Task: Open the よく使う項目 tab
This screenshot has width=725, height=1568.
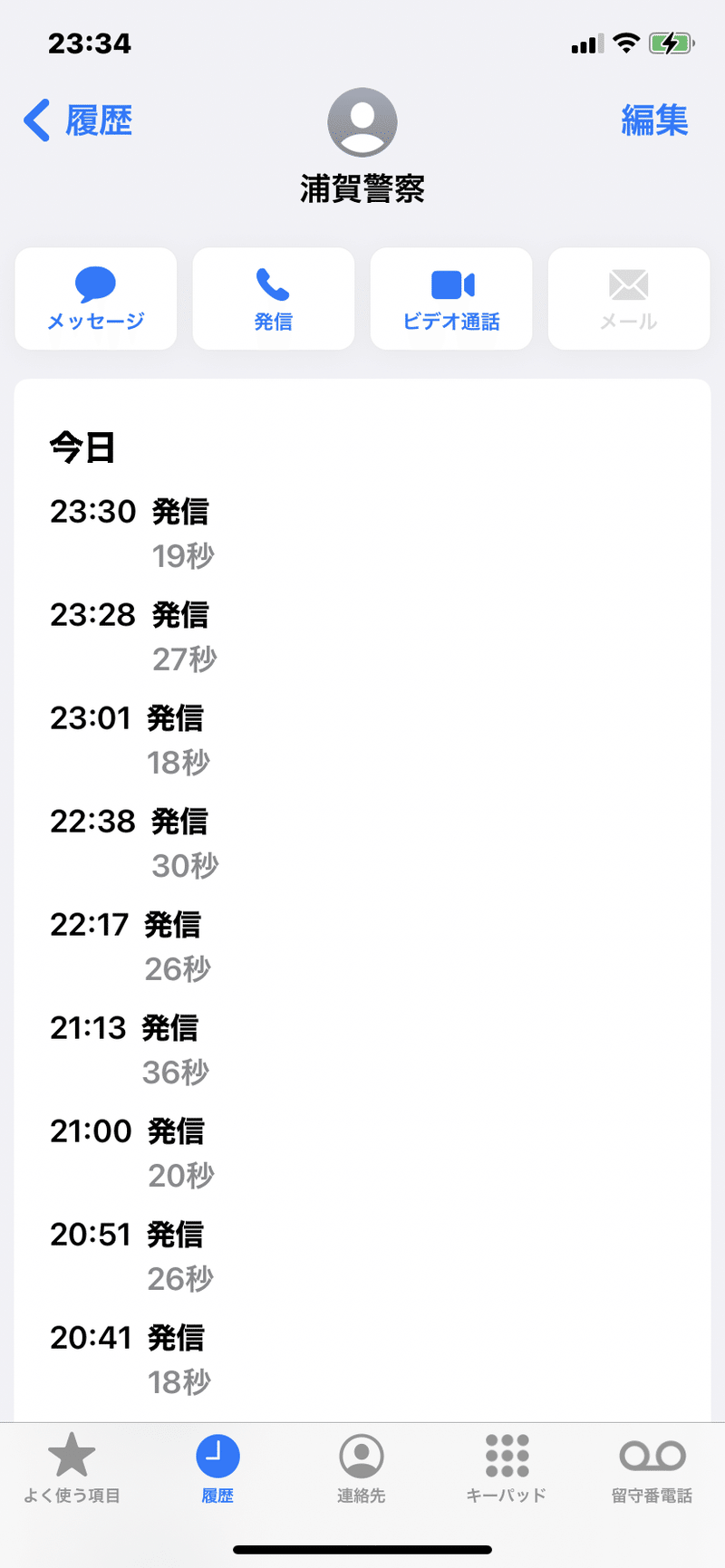Action: 72,1467
